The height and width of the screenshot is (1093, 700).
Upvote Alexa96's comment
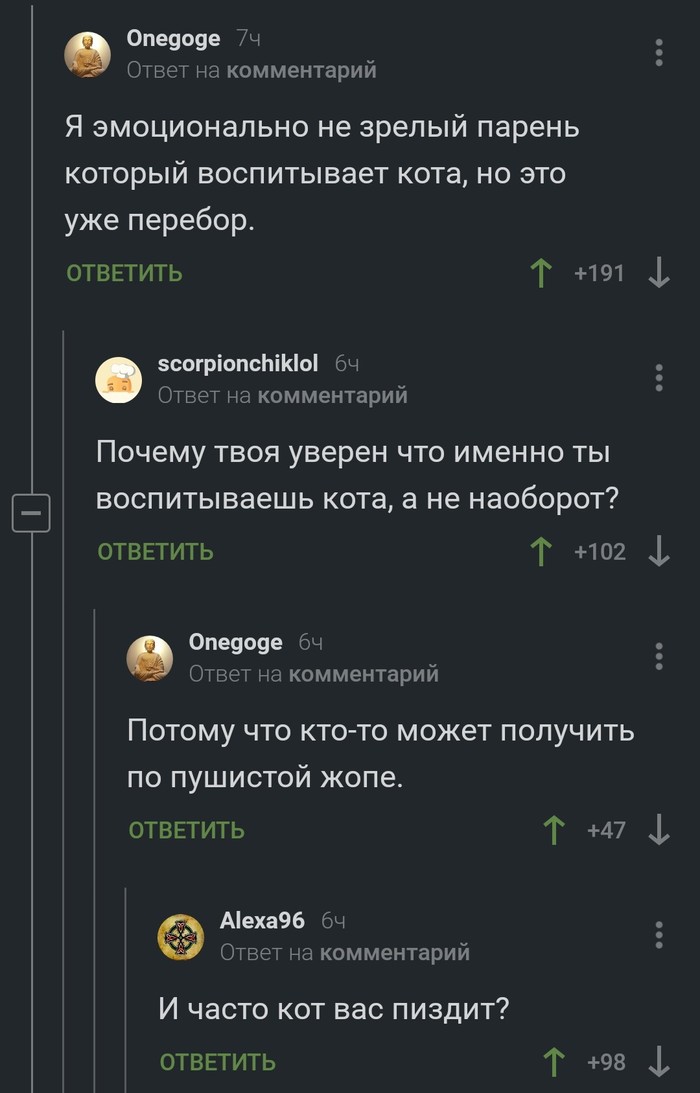click(553, 1062)
